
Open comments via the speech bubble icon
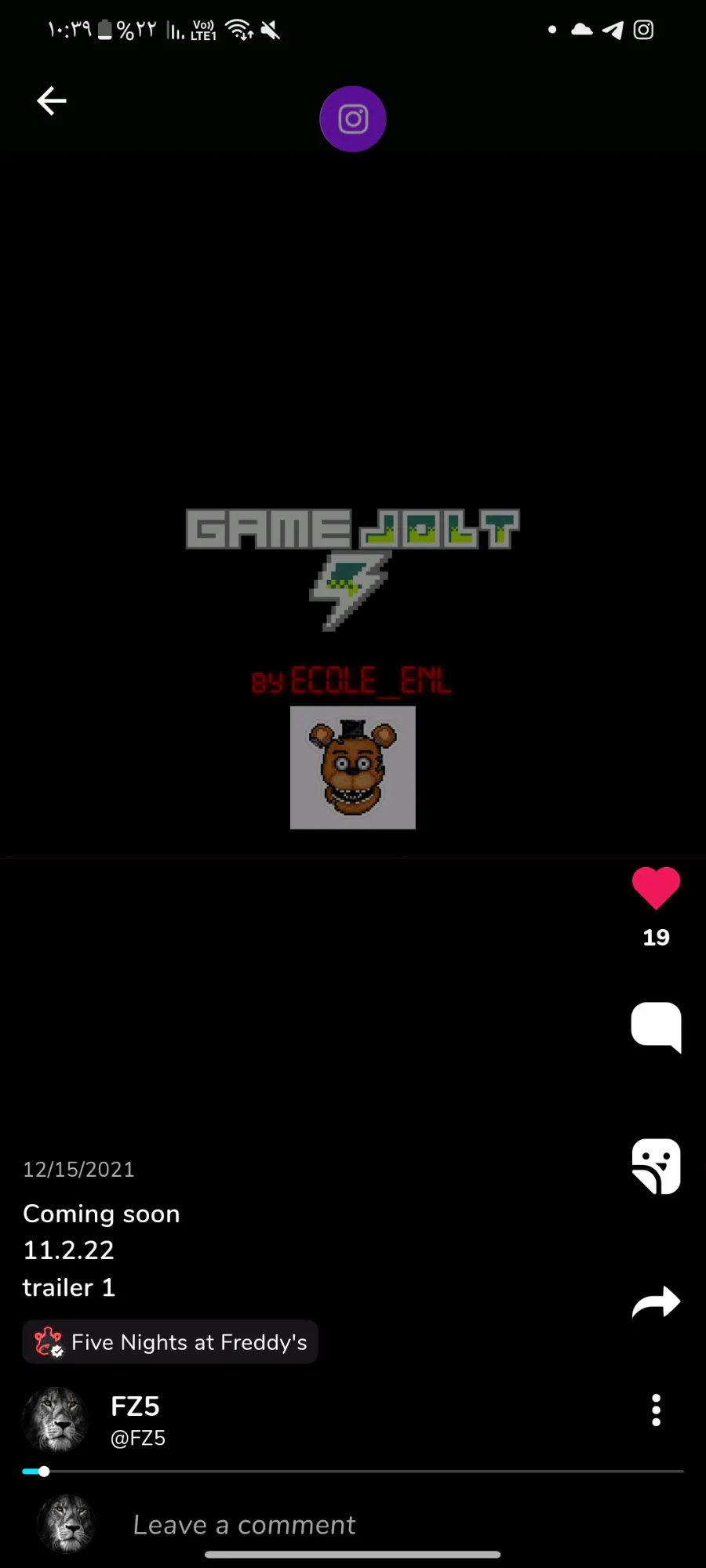[657, 1027]
